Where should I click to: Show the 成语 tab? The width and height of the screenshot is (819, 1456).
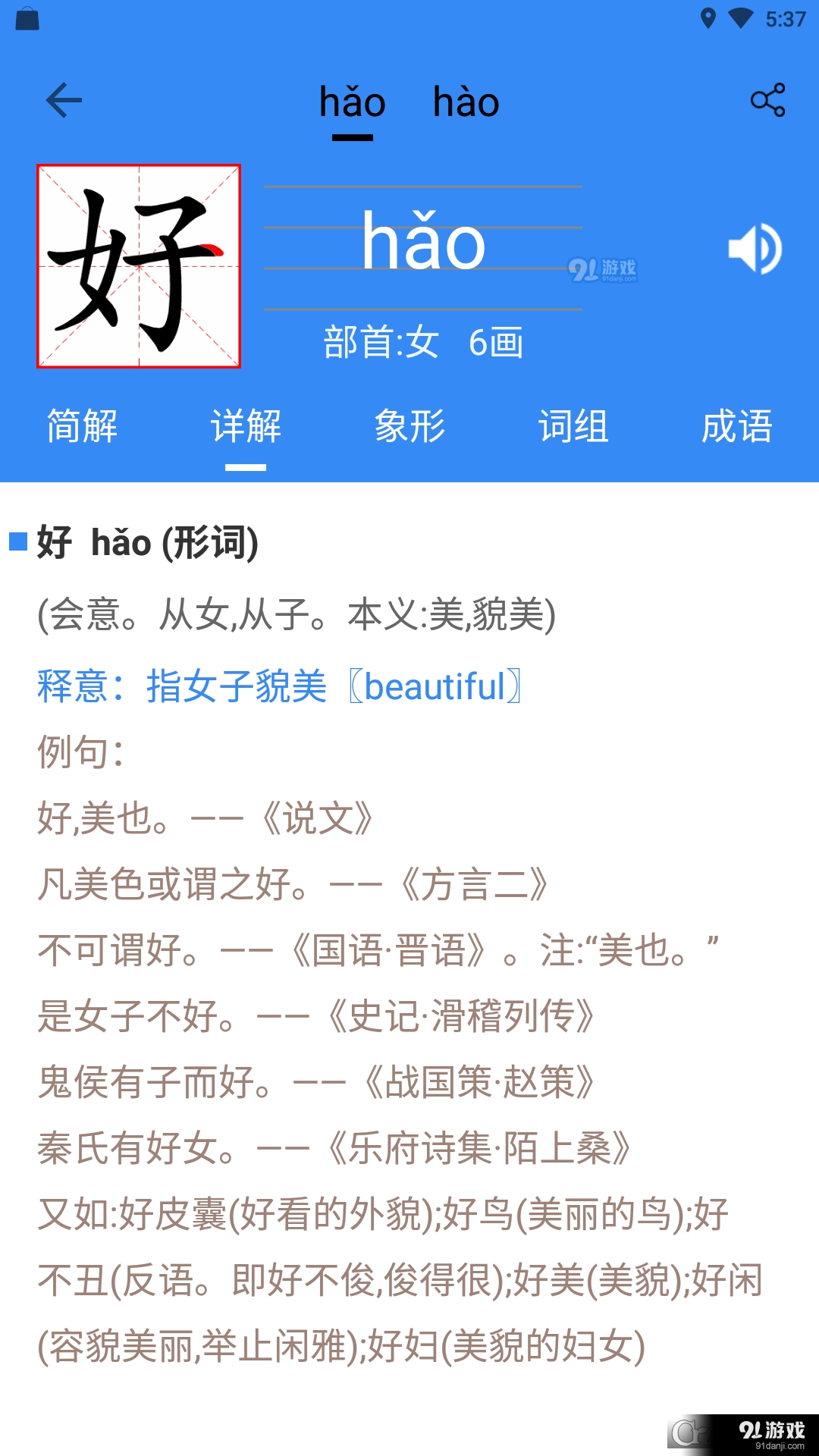736,425
